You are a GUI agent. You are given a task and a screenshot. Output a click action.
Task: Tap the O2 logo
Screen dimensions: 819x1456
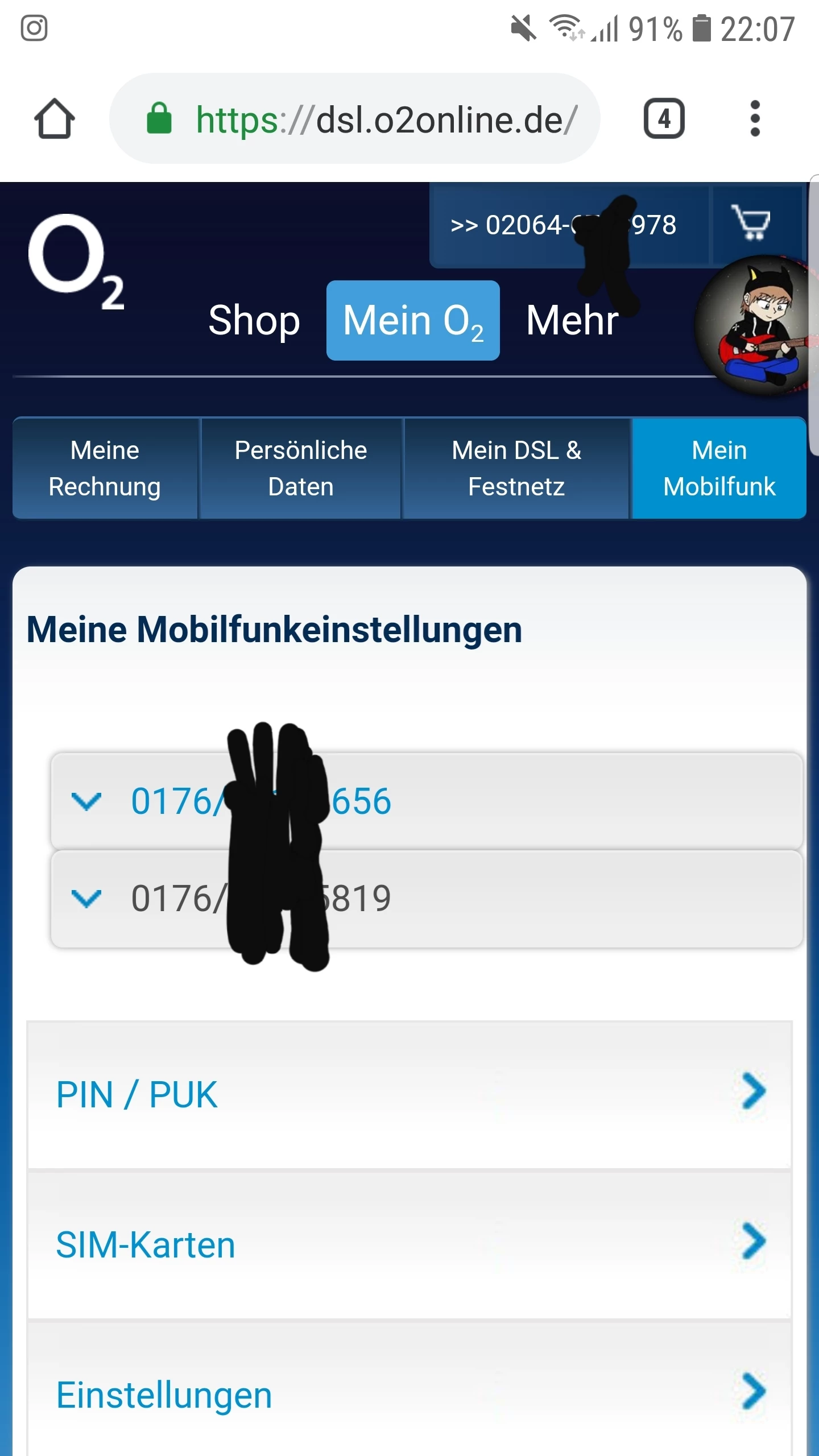click(76, 262)
